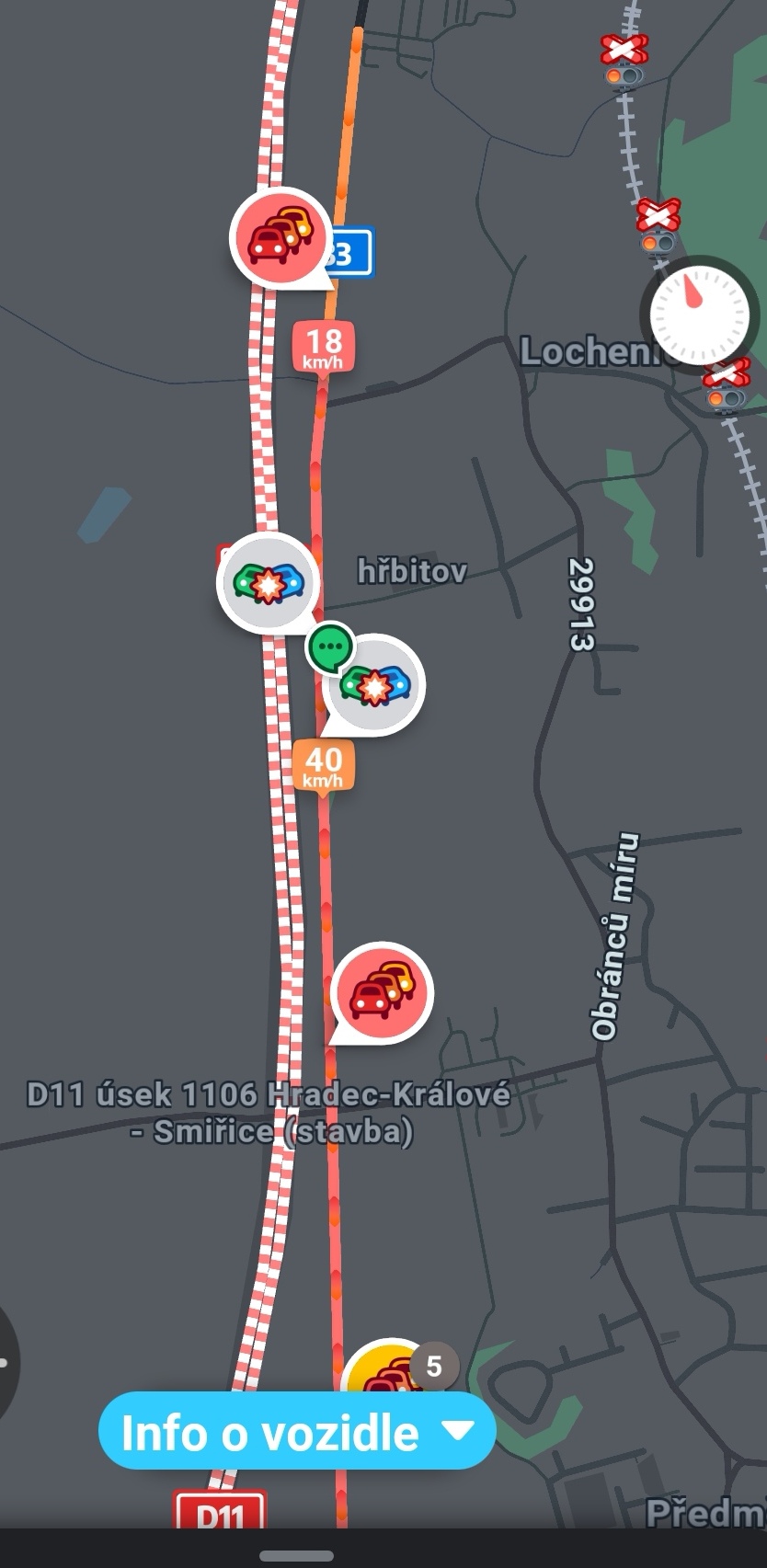Open the traffic jam report near 18 km/h
The width and height of the screenshot is (767, 1568).
click(x=280, y=236)
